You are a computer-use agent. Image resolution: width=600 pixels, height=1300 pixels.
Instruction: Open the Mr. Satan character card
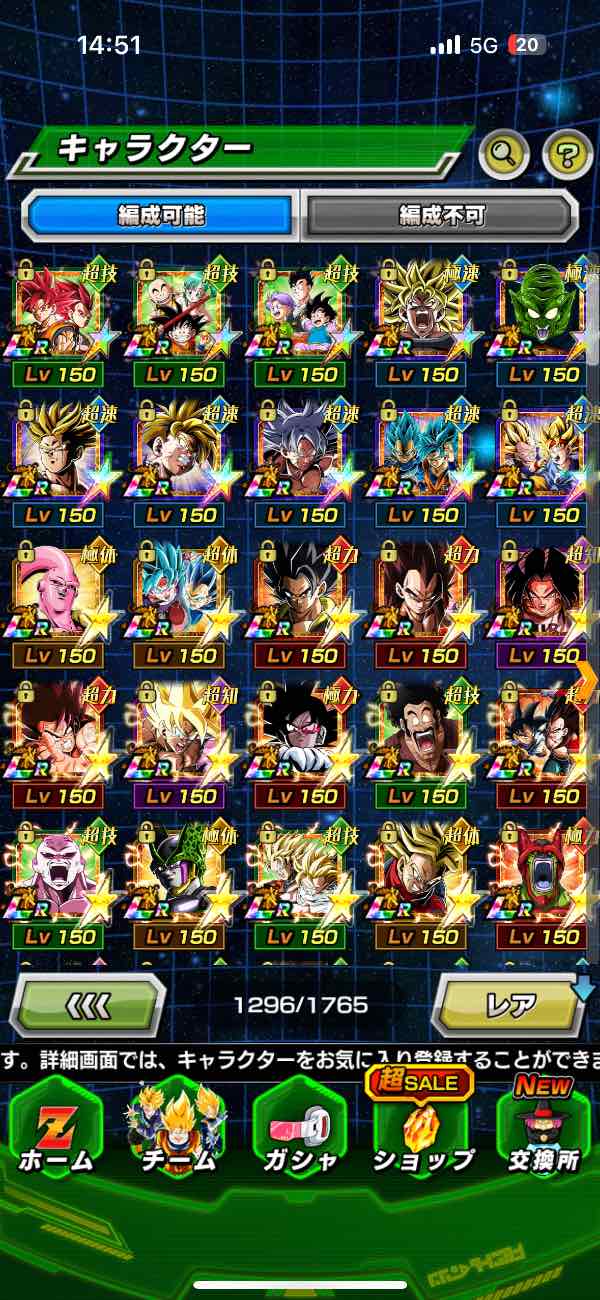pyautogui.click(x=423, y=733)
